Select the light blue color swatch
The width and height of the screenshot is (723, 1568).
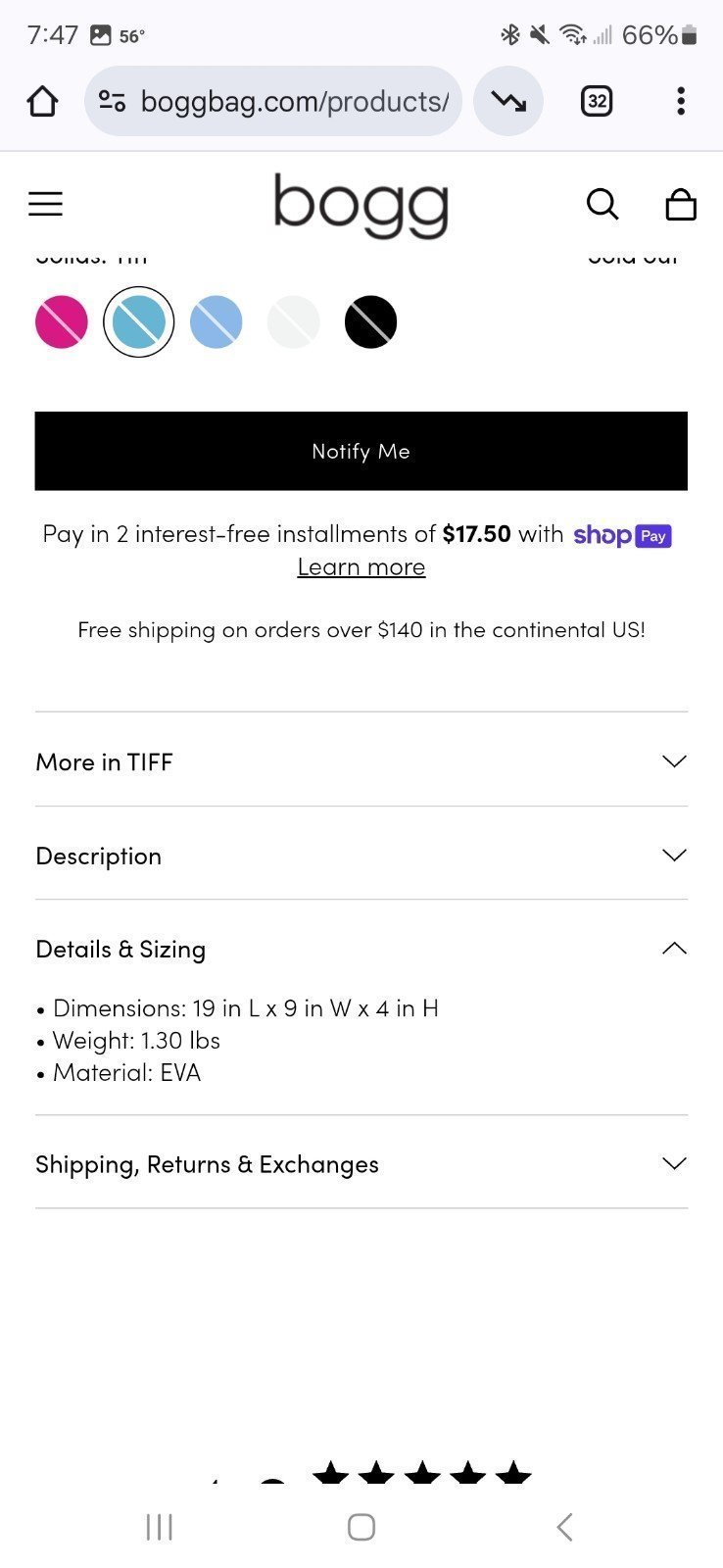tap(216, 321)
